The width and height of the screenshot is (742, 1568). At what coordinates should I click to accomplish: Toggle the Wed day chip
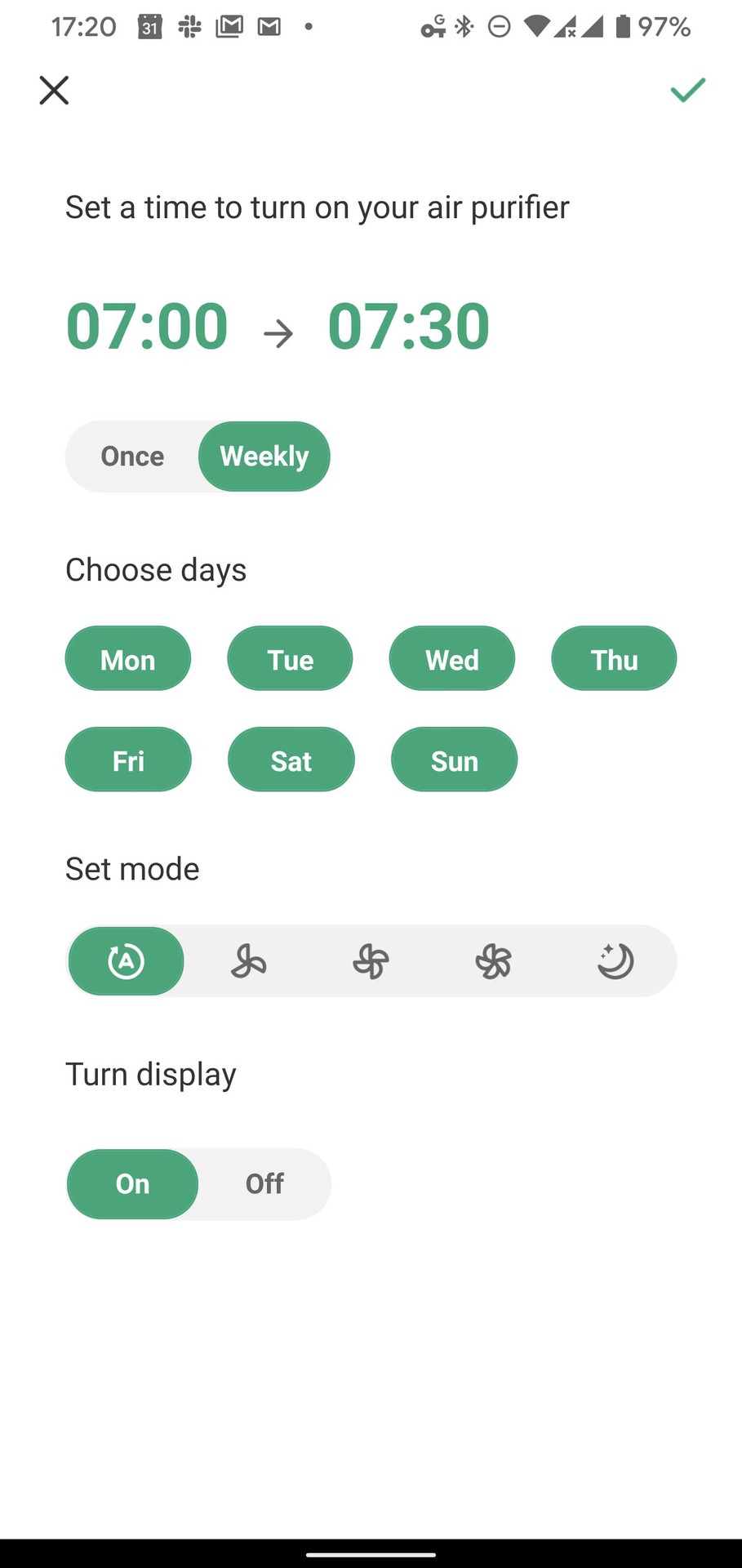coord(452,659)
